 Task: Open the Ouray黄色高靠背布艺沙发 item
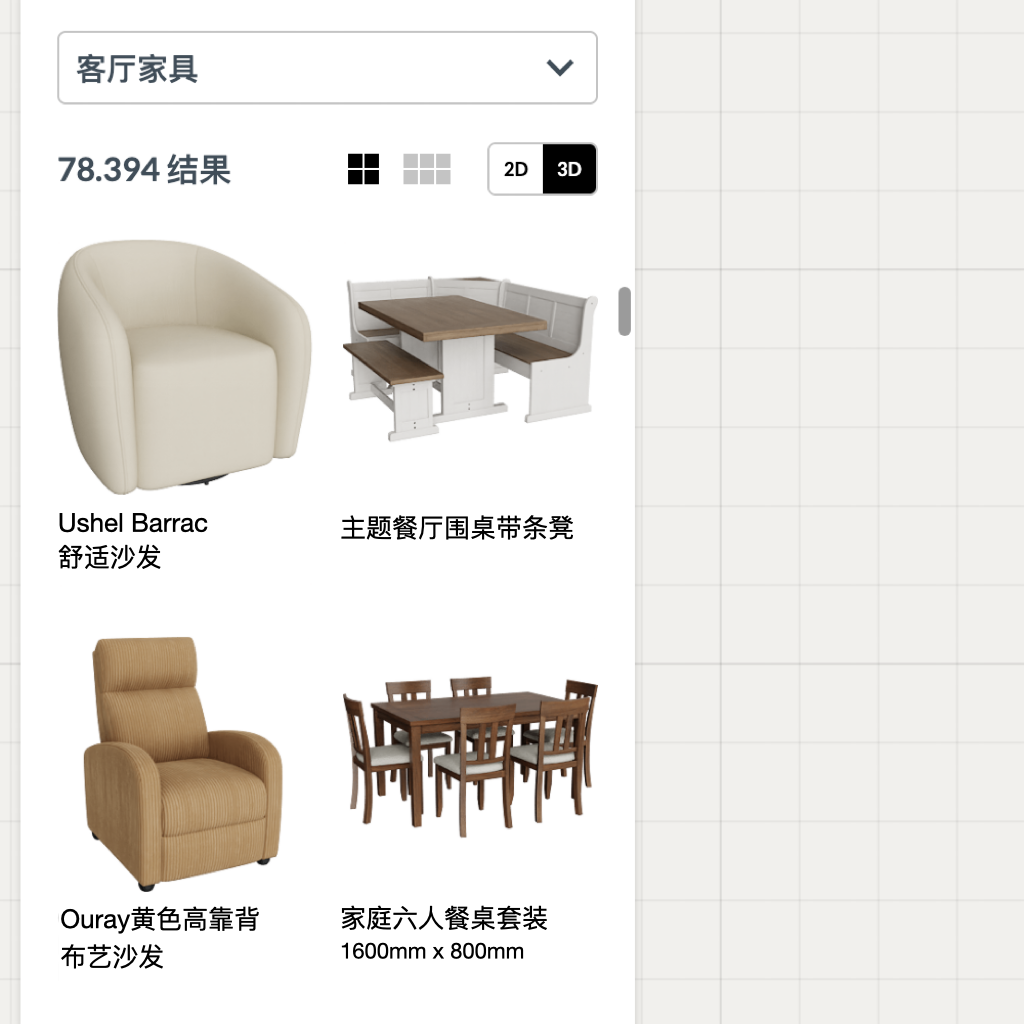tap(182, 765)
